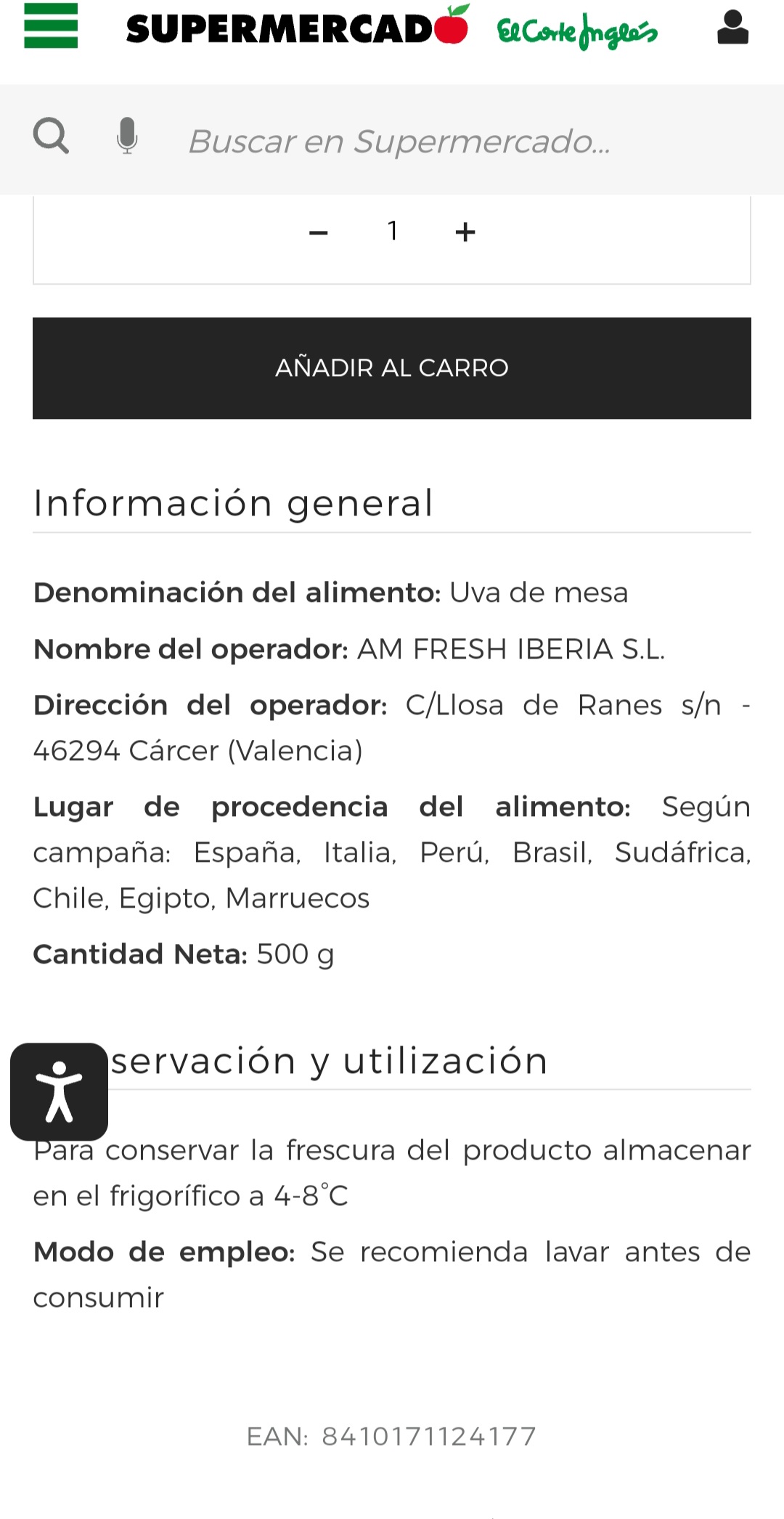784x1519 pixels.
Task: Open the user account icon
Action: pos(732,28)
